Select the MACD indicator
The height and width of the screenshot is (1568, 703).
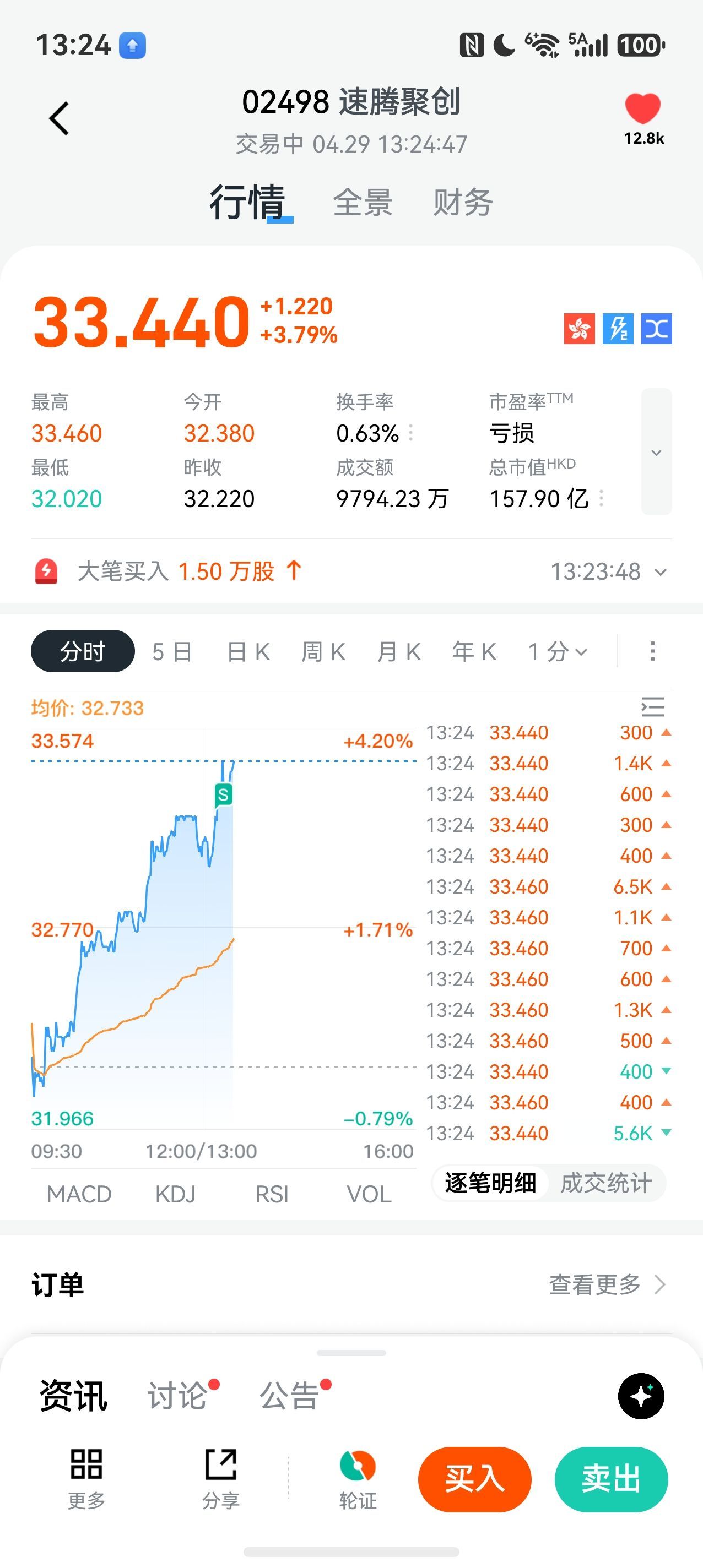point(79,1194)
